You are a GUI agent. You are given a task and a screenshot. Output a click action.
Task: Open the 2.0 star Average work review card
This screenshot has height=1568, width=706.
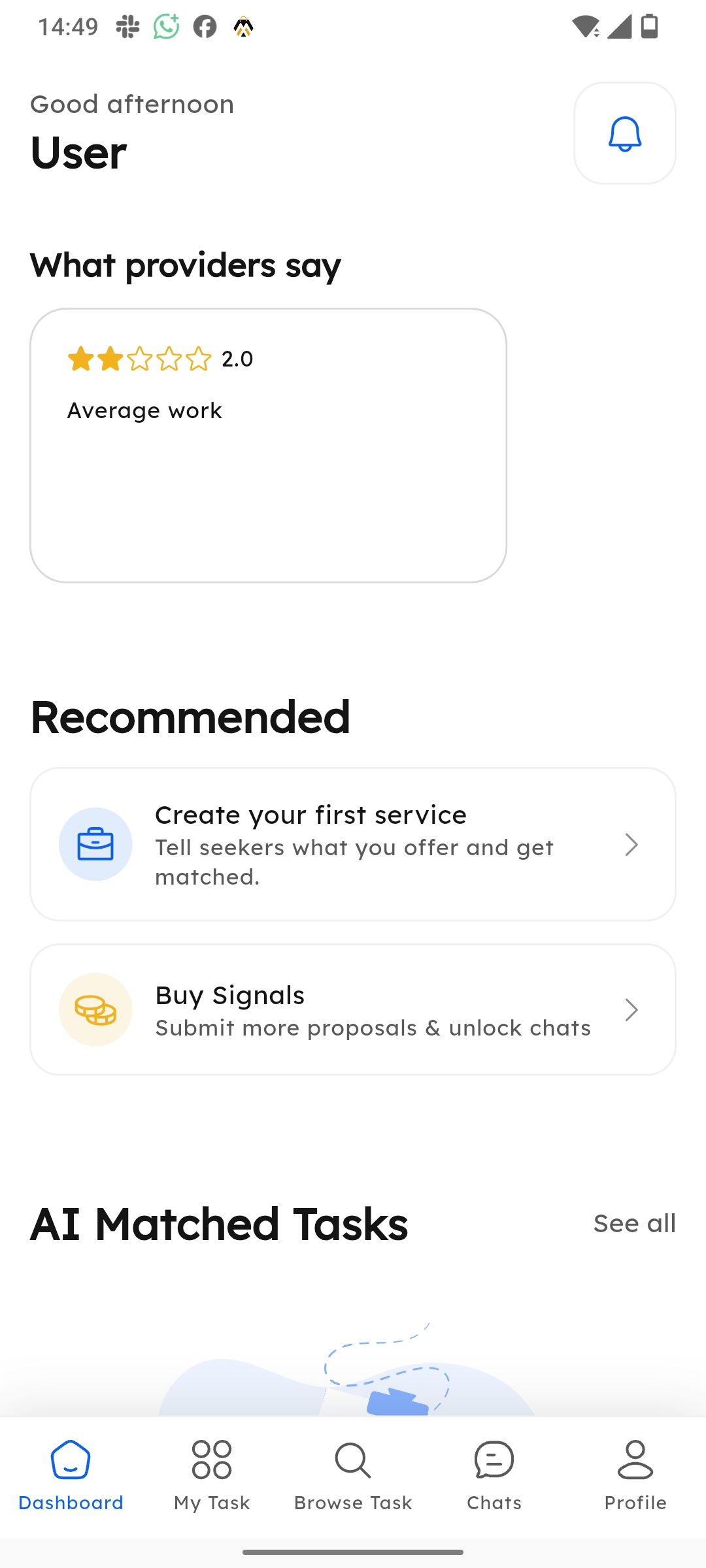click(268, 446)
